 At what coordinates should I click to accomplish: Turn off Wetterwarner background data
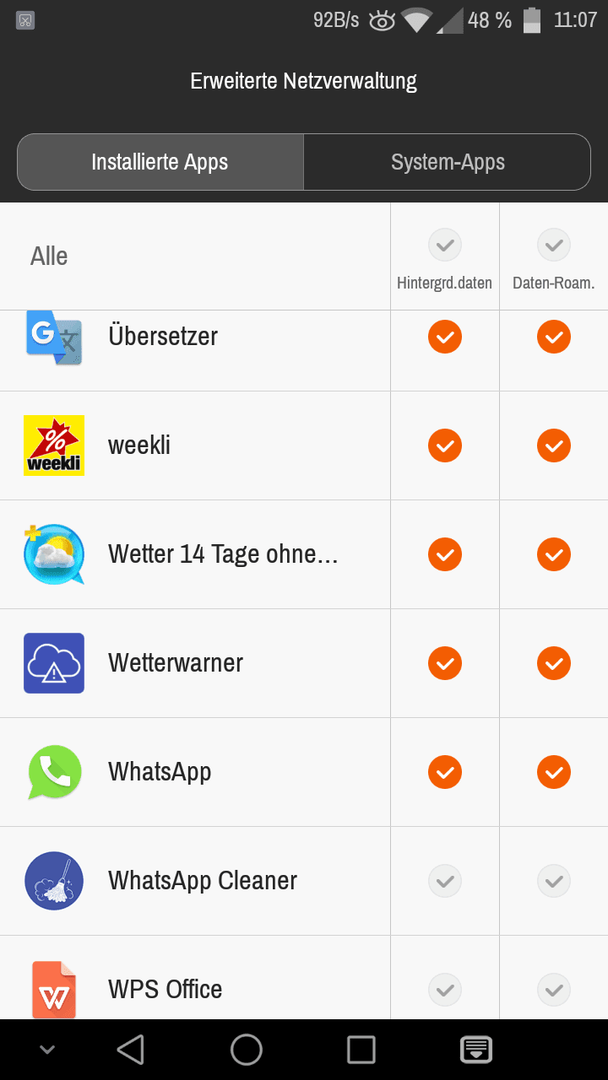445,663
